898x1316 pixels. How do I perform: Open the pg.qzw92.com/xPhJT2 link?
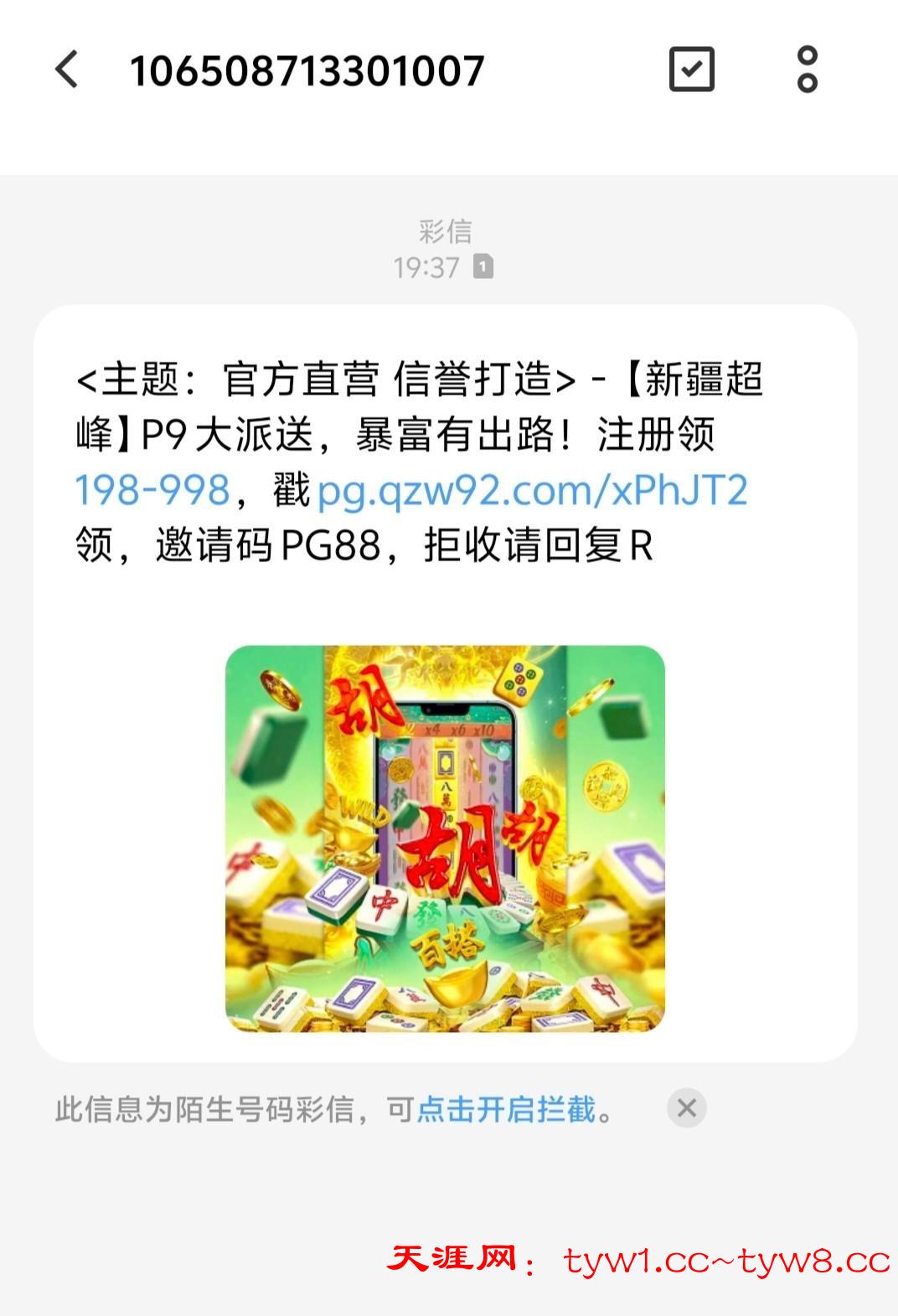(532, 491)
